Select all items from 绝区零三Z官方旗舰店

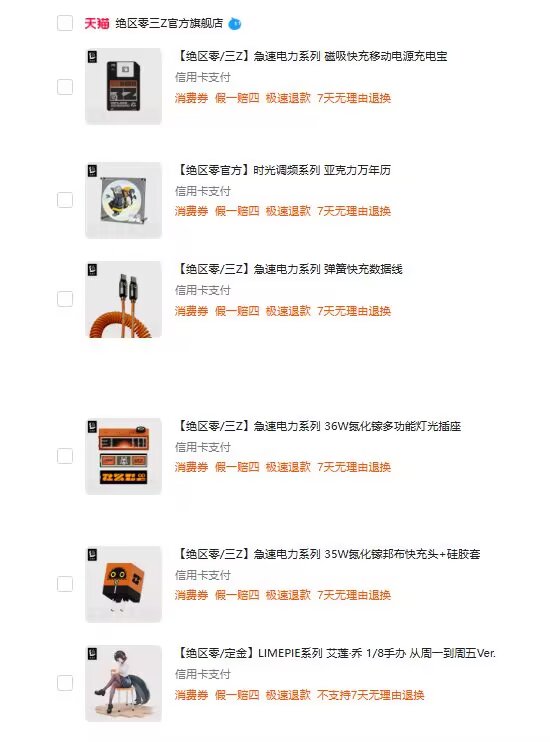coord(65,23)
